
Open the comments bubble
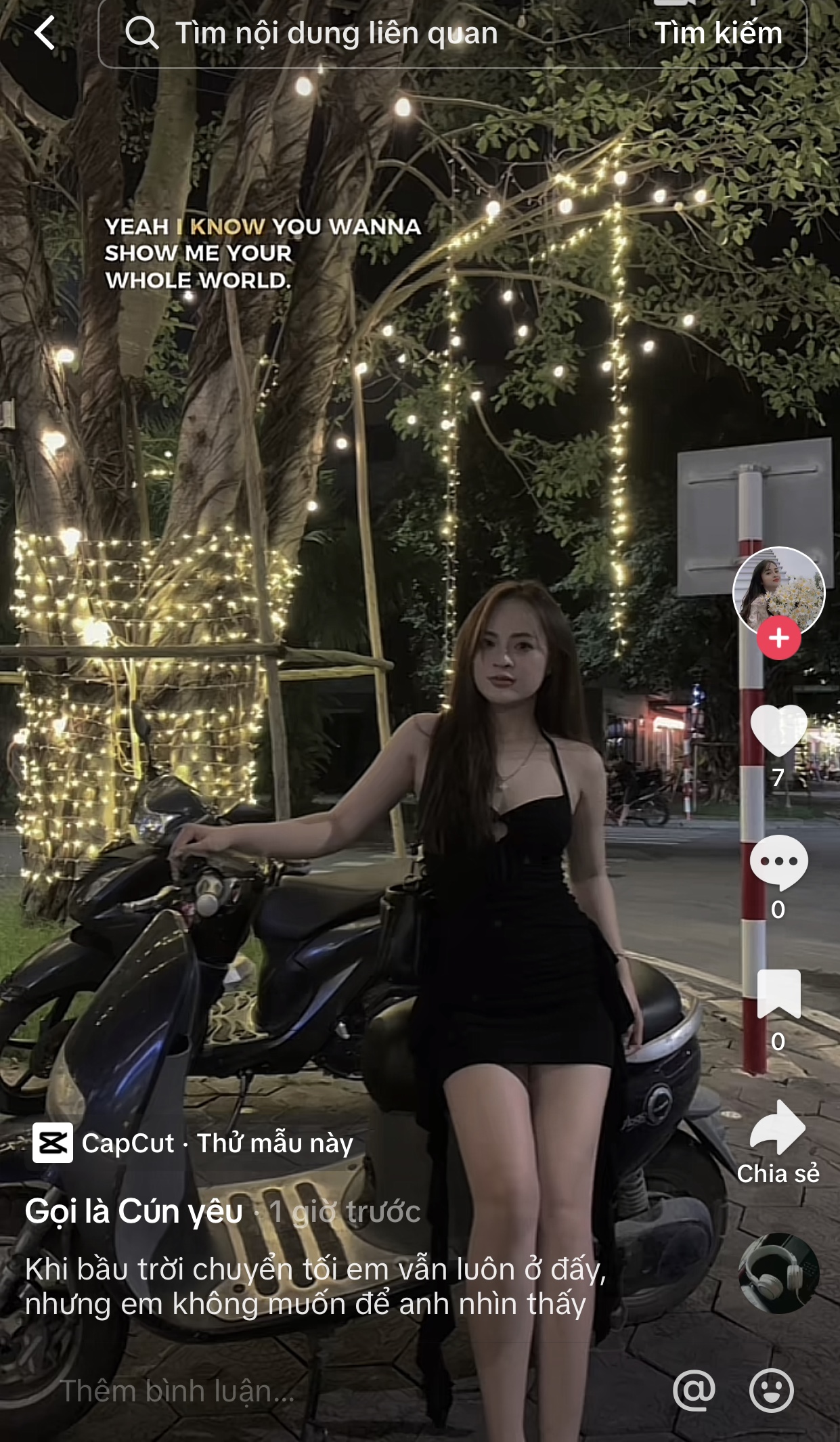(x=778, y=862)
